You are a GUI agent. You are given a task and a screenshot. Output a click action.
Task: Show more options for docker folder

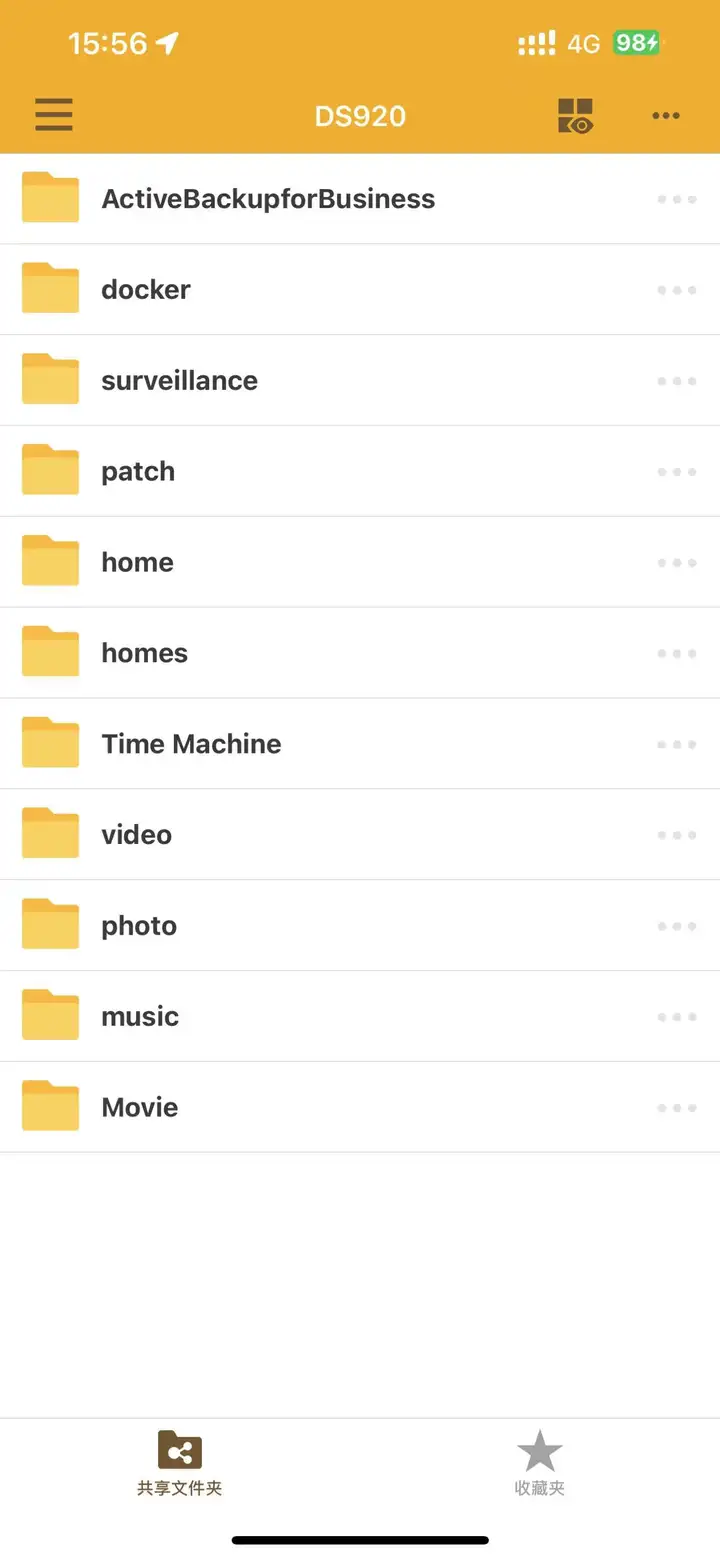click(x=677, y=290)
